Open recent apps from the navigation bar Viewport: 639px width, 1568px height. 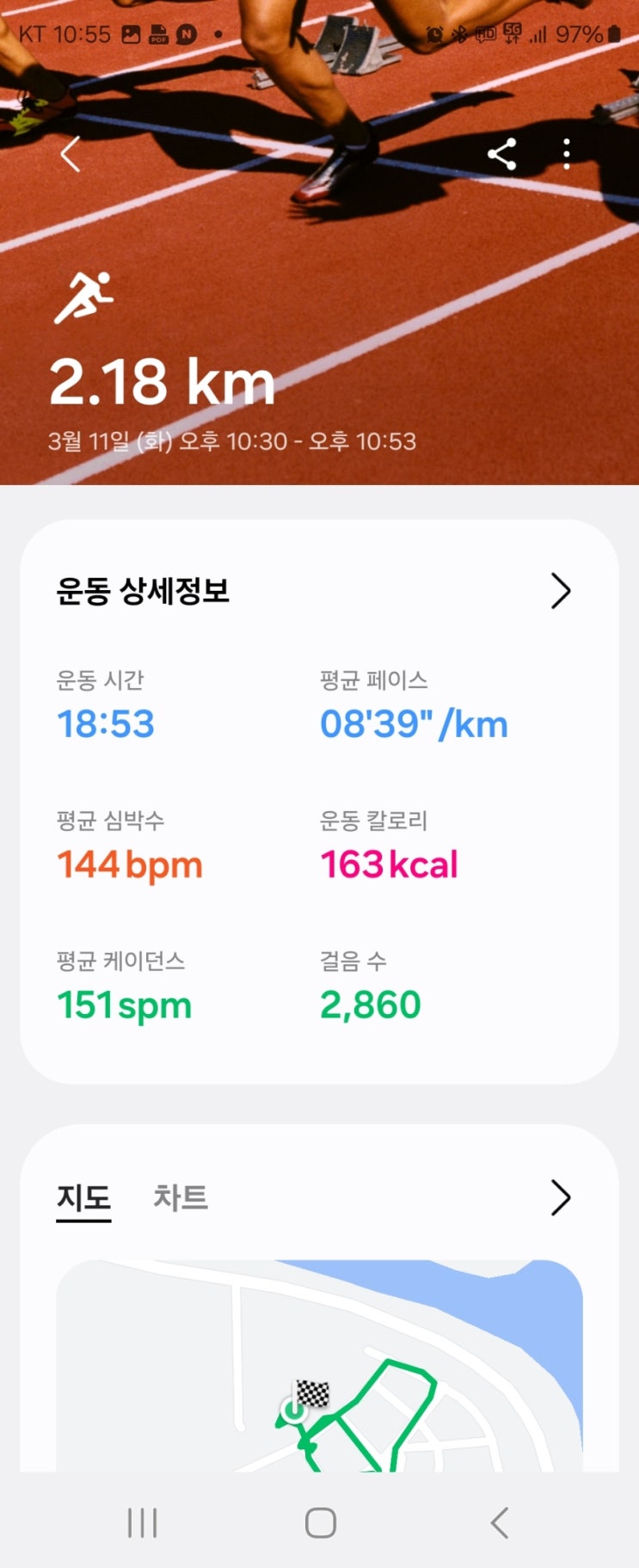pyautogui.click(x=143, y=1522)
